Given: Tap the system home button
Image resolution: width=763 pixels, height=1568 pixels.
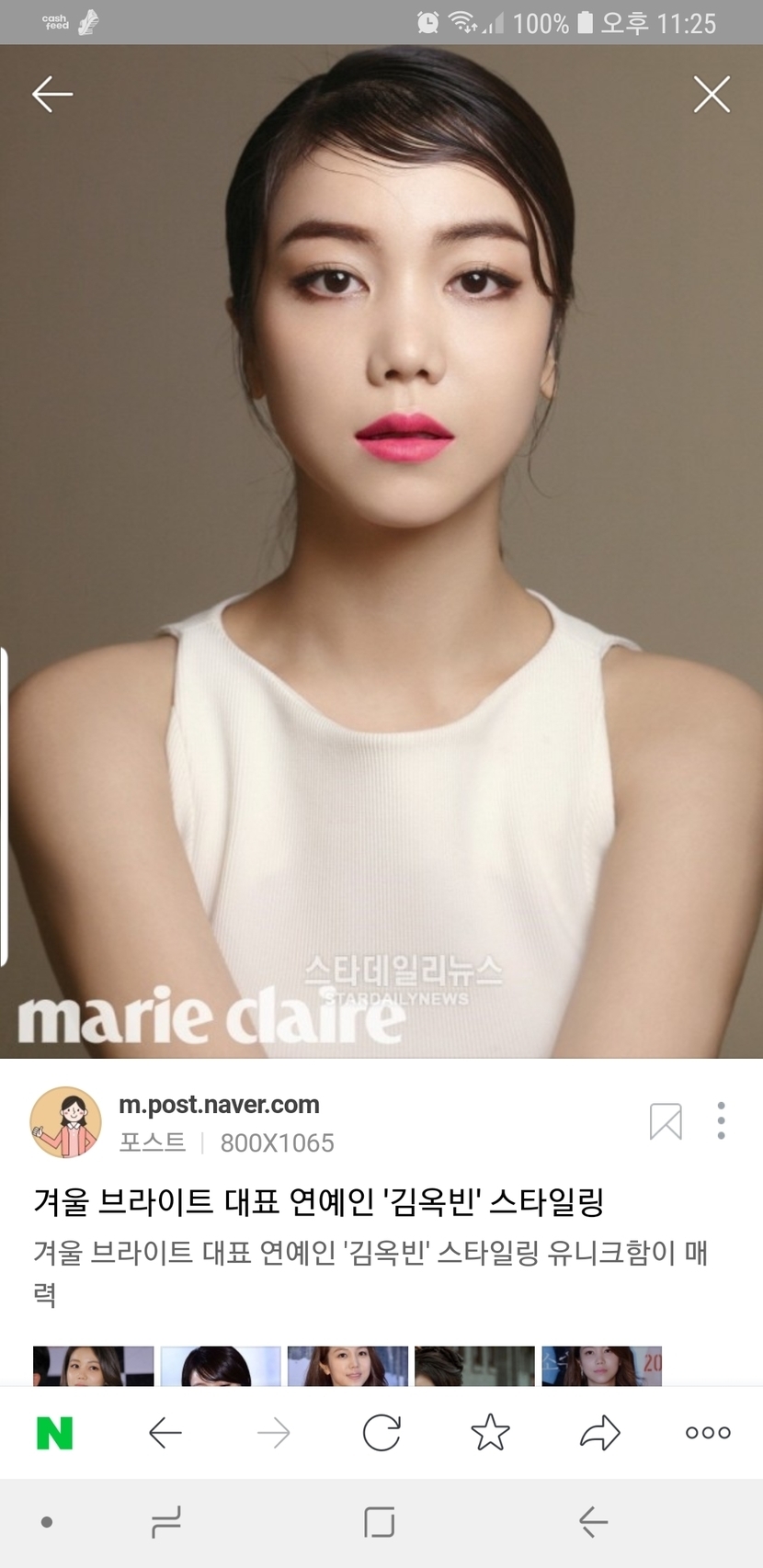Looking at the screenshot, I should tap(380, 1522).
